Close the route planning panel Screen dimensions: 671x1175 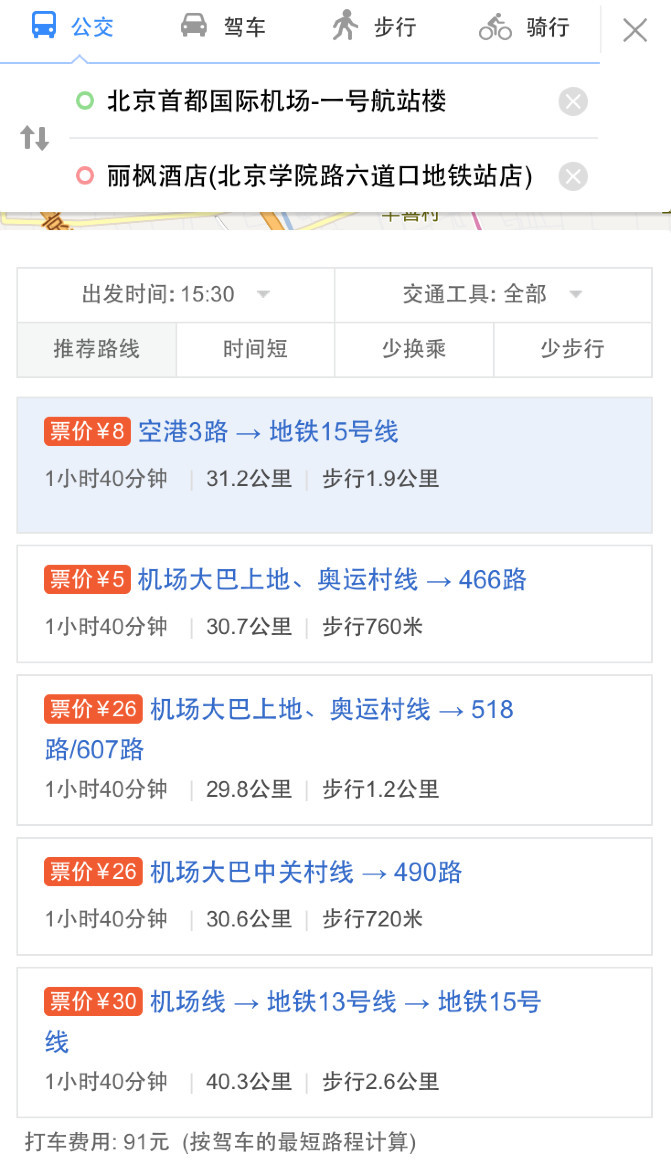[x=635, y=30]
